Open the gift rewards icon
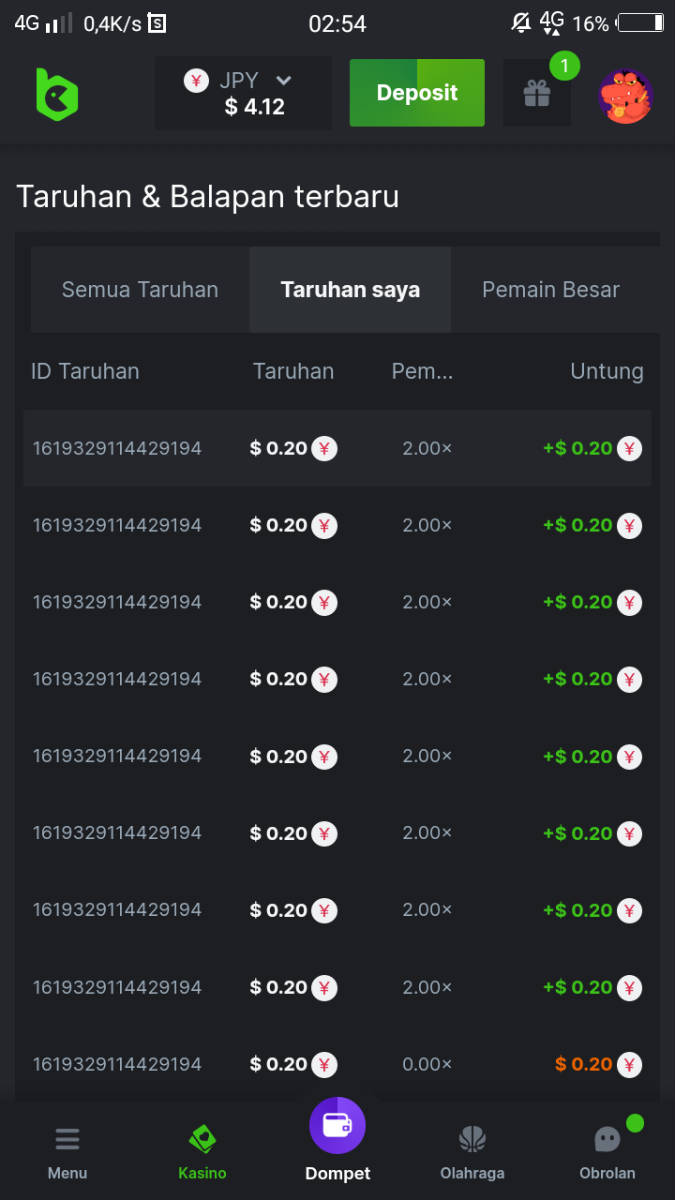The image size is (675, 1200). coord(537,94)
